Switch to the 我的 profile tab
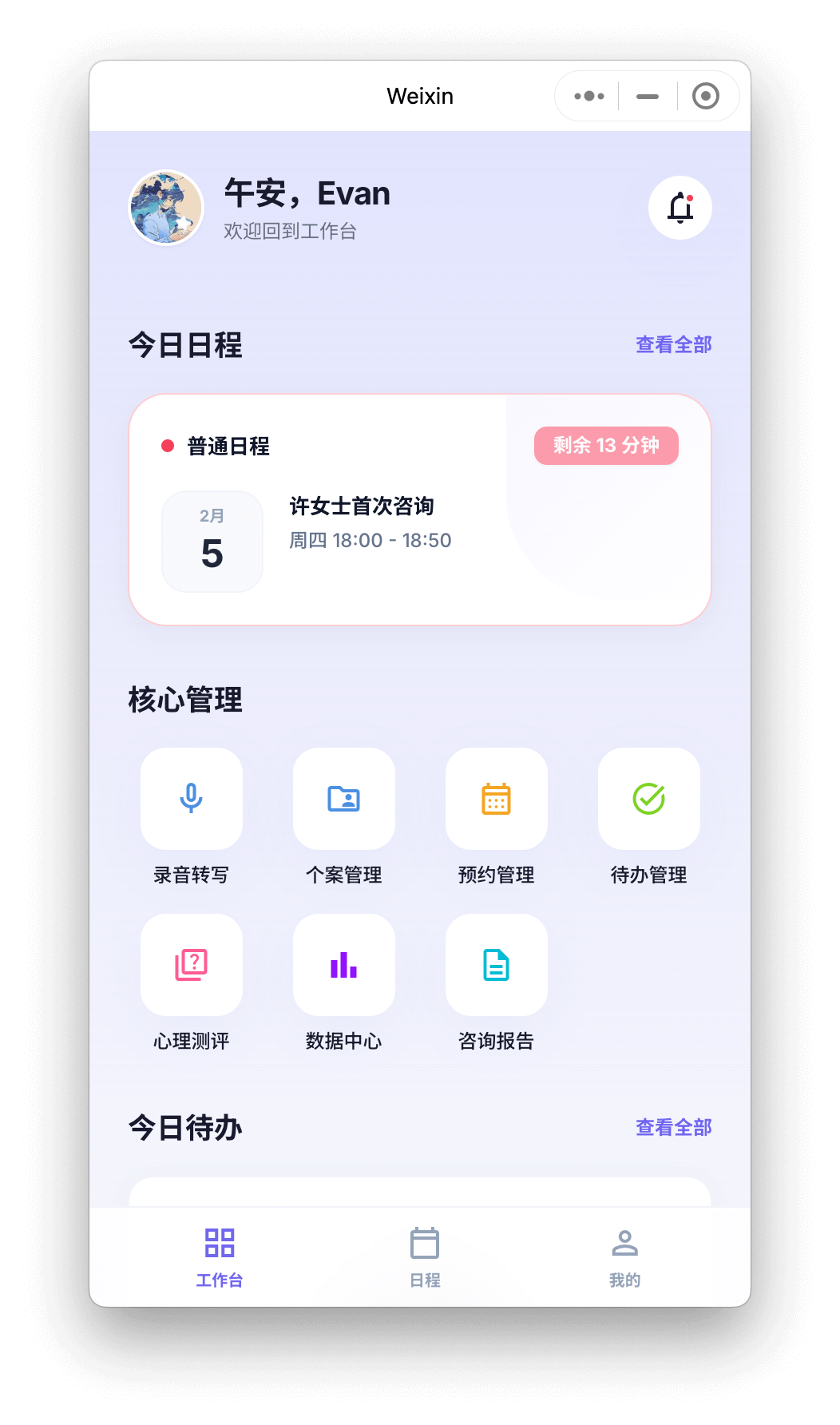Viewport: 840px width, 1425px height. click(624, 1256)
